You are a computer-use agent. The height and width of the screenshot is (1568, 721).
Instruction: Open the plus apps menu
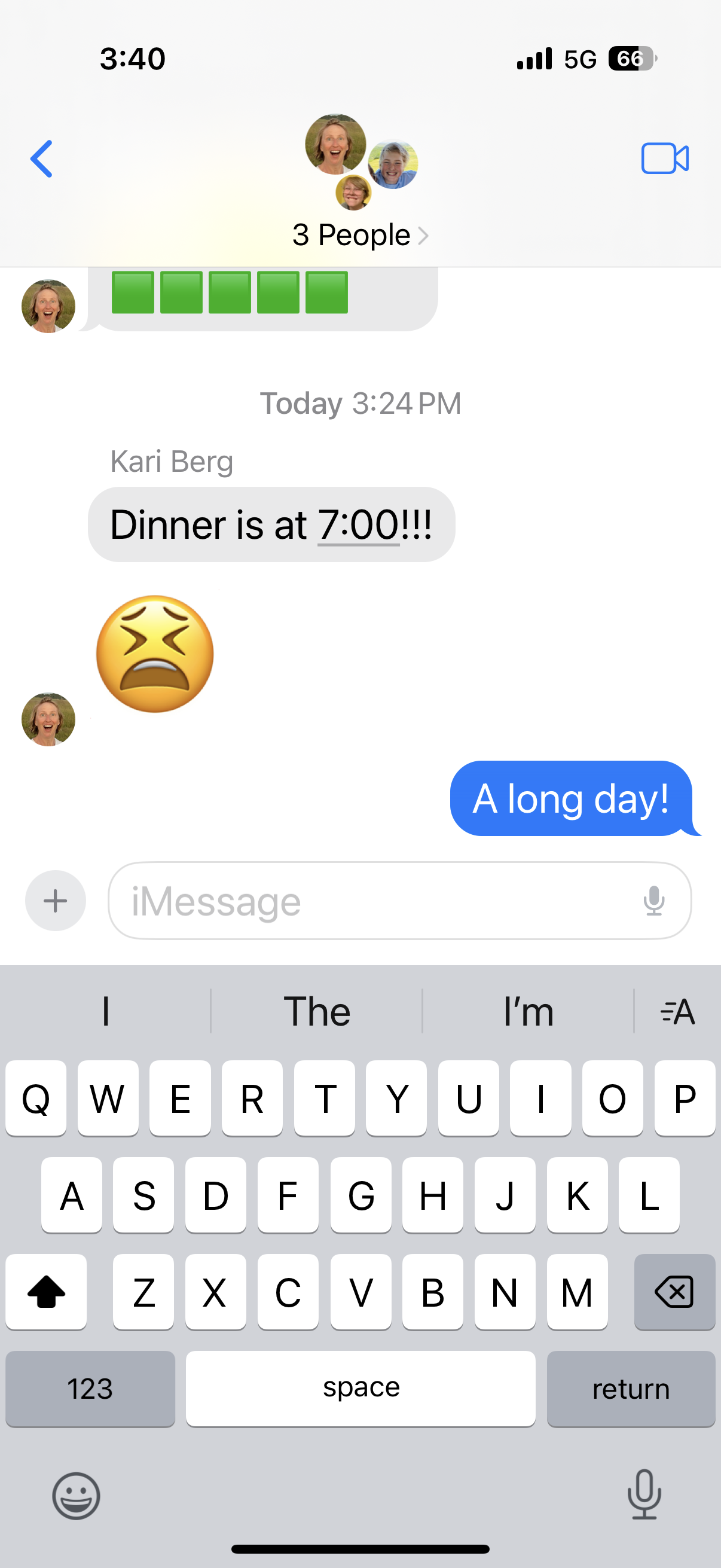tap(56, 900)
